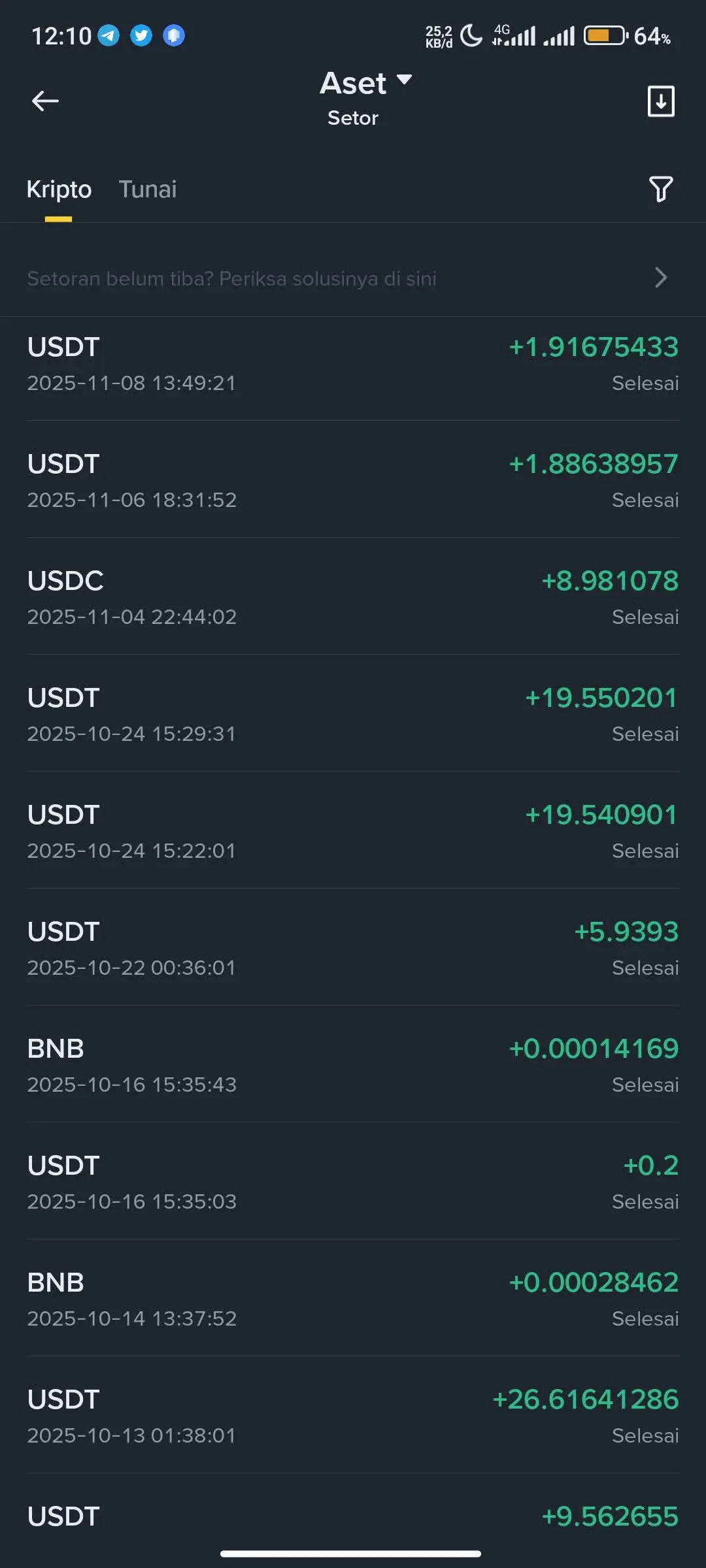Open USDC deposit of +8.981078
Screen dimensions: 706x1568
click(x=353, y=598)
